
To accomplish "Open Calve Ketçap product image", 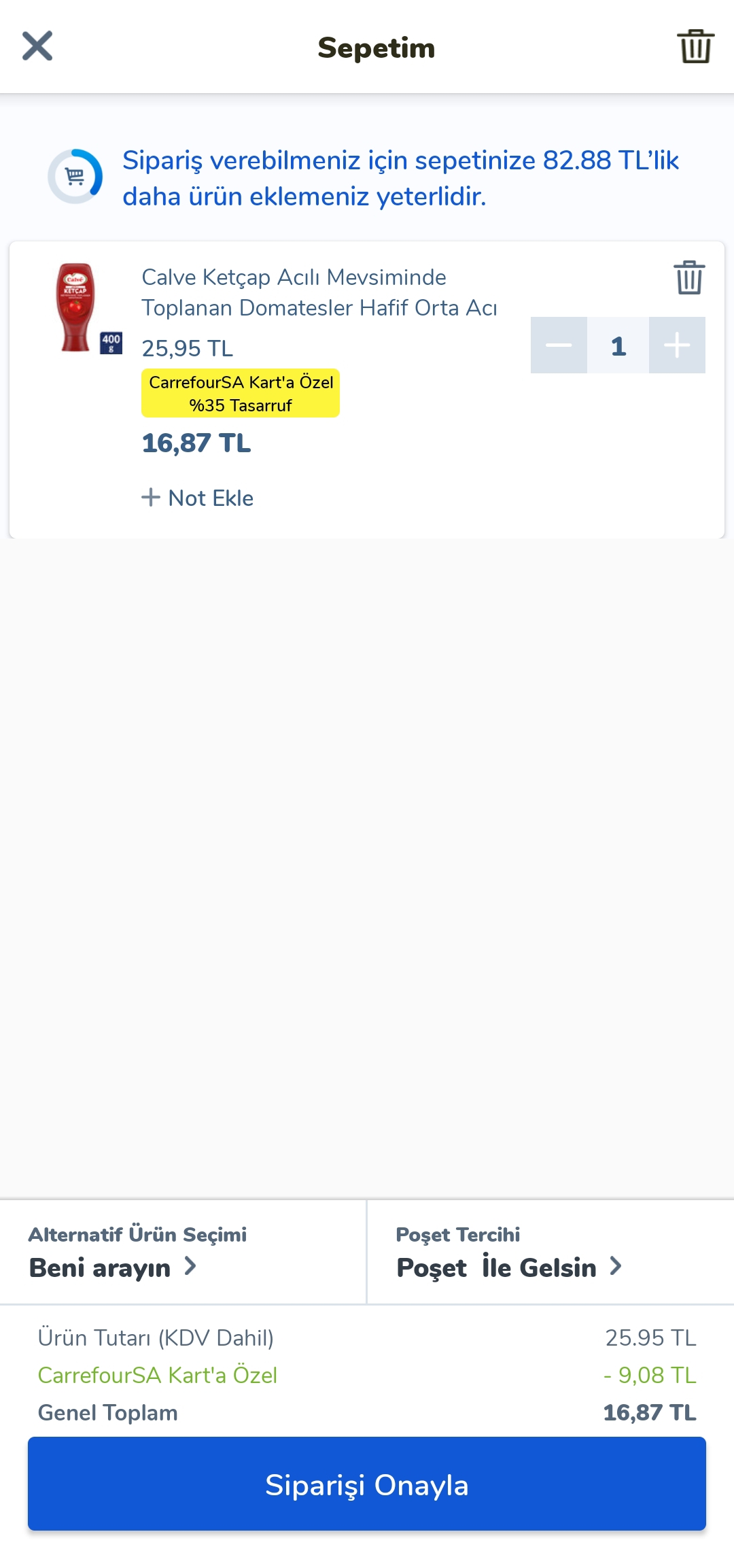I will pyautogui.click(x=77, y=307).
